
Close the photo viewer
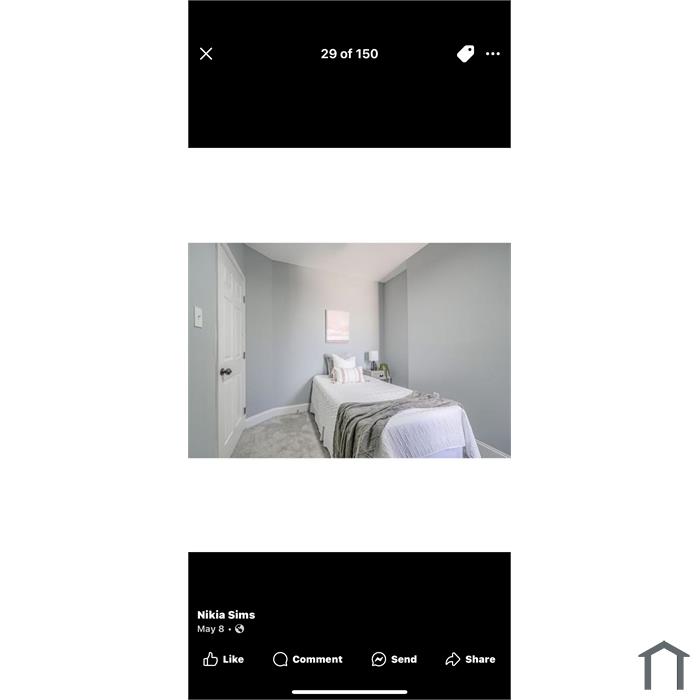(x=206, y=54)
